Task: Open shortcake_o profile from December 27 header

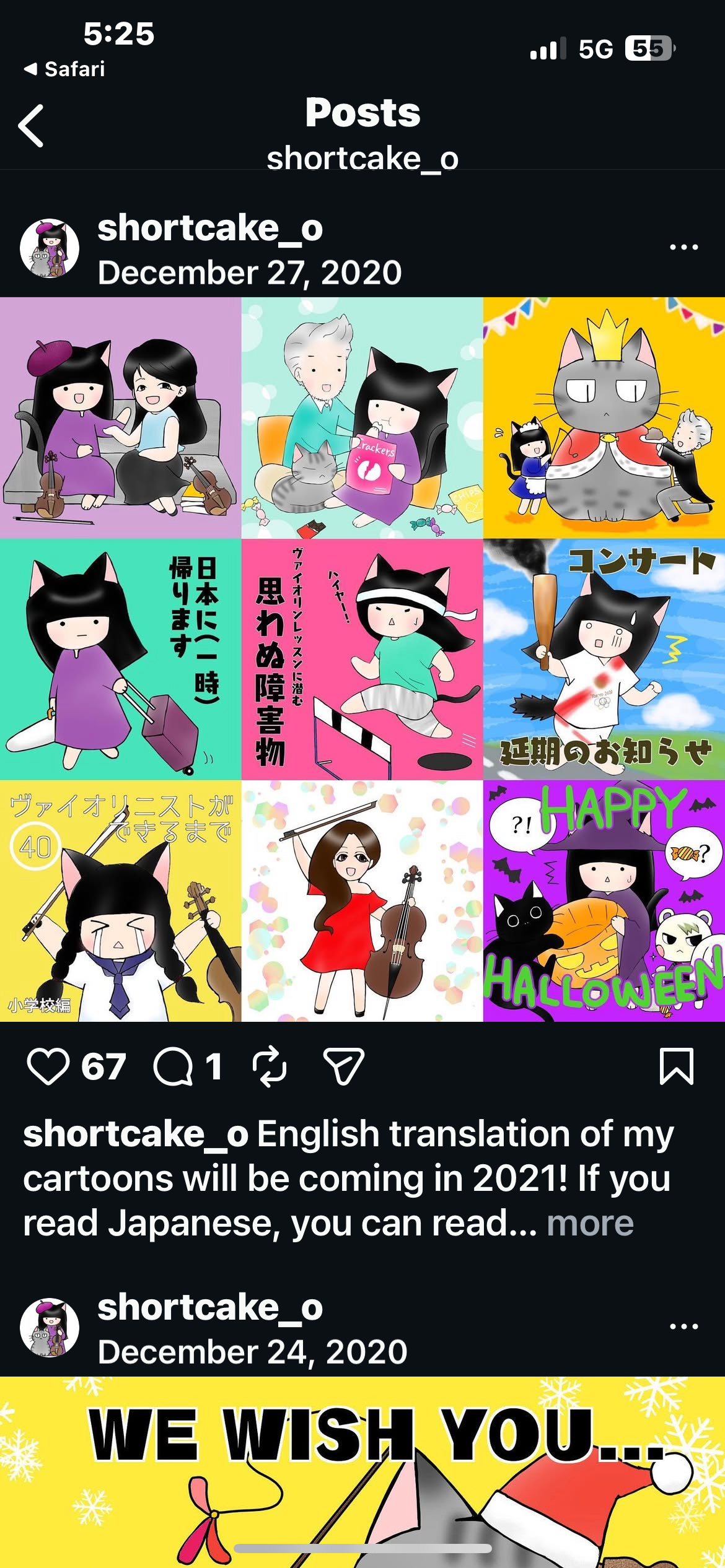Action: click(210, 228)
